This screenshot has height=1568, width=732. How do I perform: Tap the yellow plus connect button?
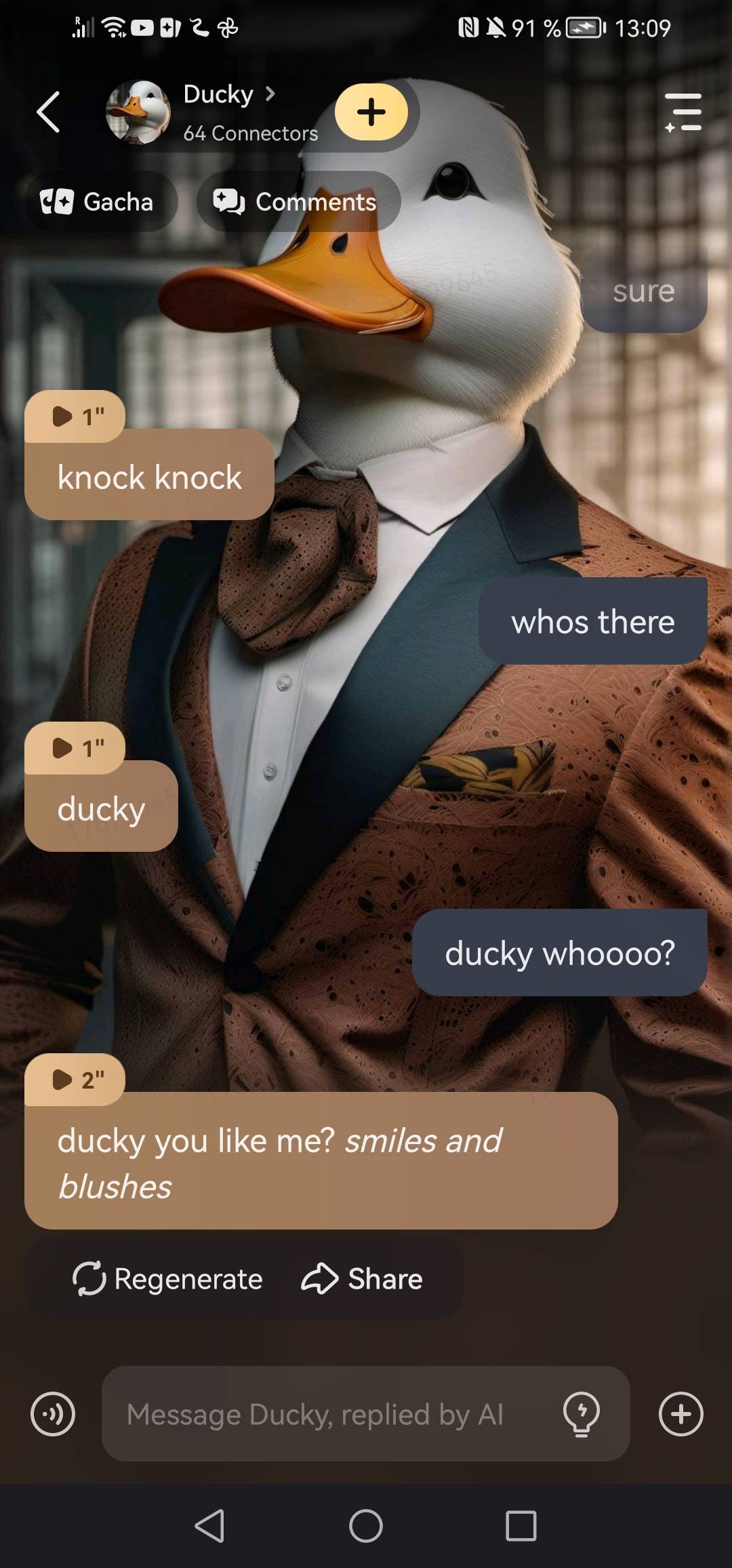[x=371, y=112]
